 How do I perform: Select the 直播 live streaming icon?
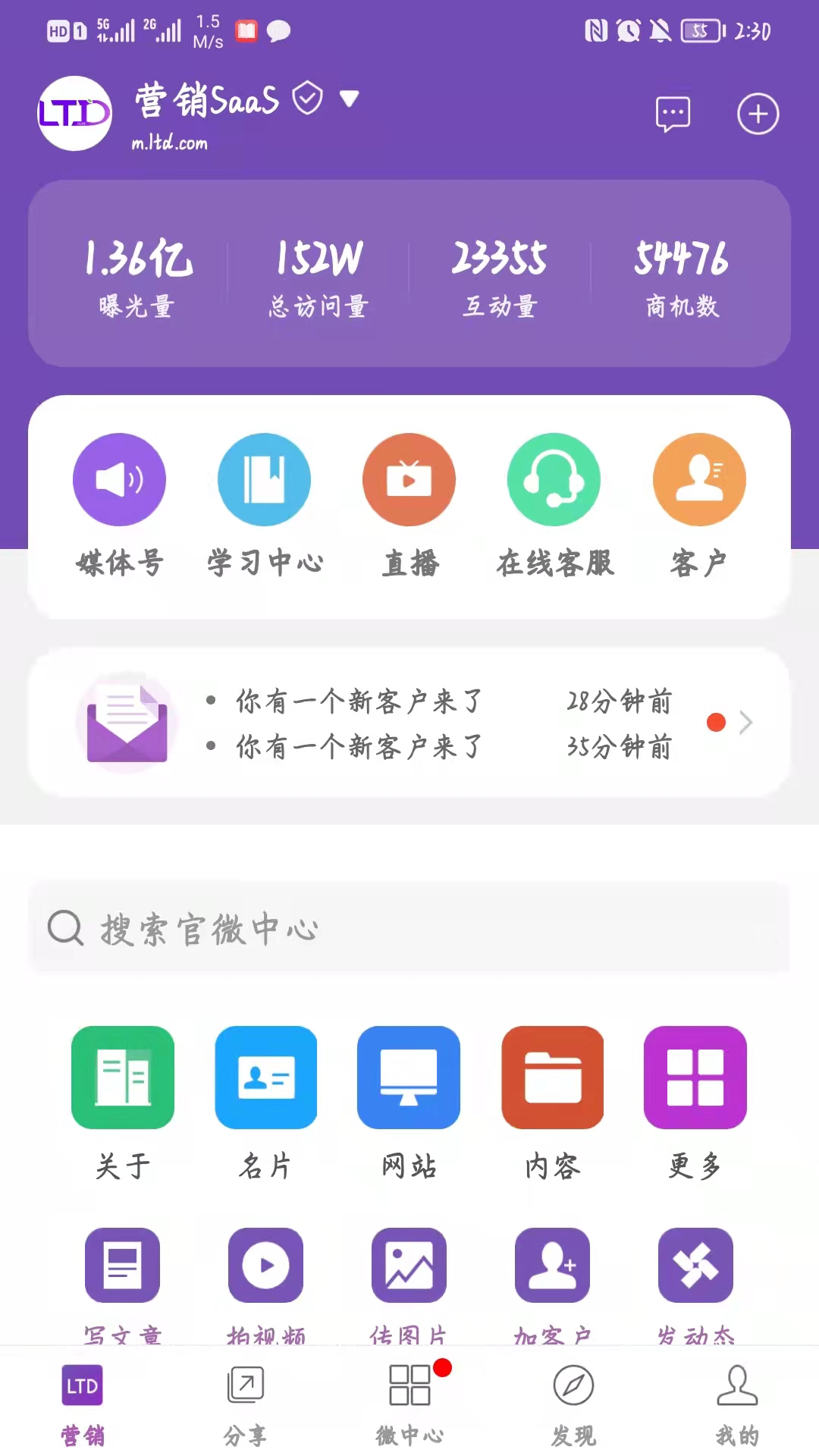click(x=409, y=479)
